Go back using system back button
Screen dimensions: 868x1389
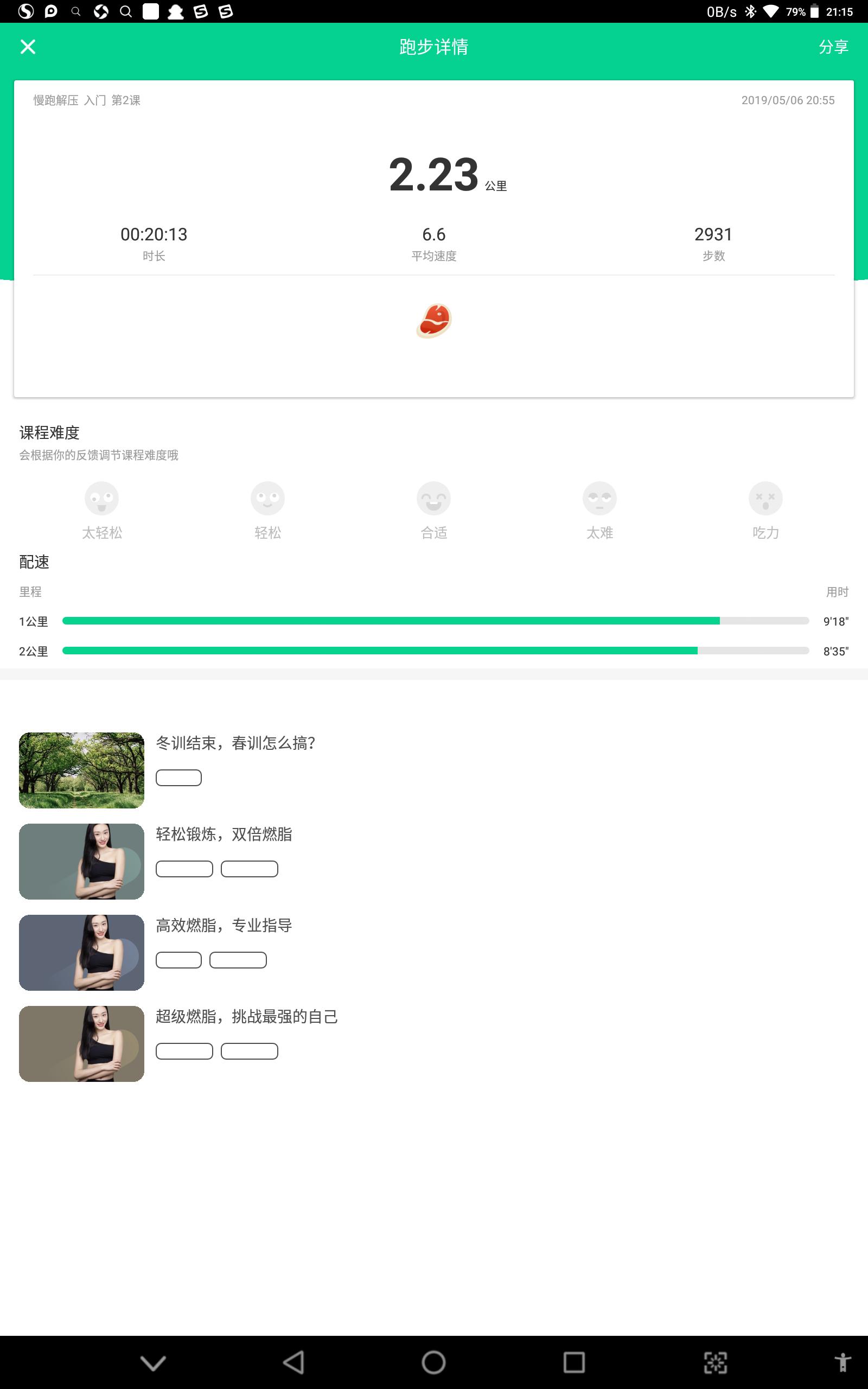(293, 1362)
